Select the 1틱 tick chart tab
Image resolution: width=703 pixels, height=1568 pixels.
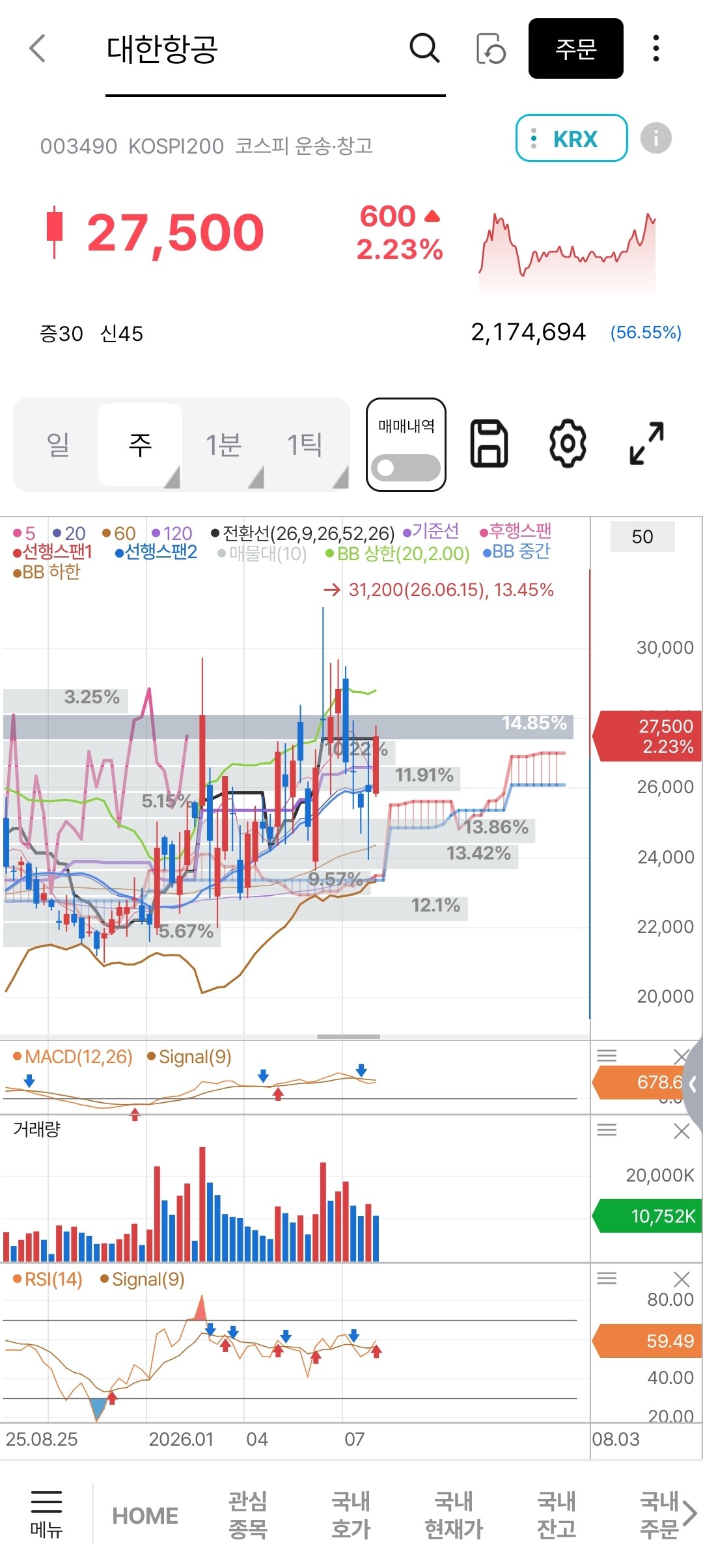305,444
